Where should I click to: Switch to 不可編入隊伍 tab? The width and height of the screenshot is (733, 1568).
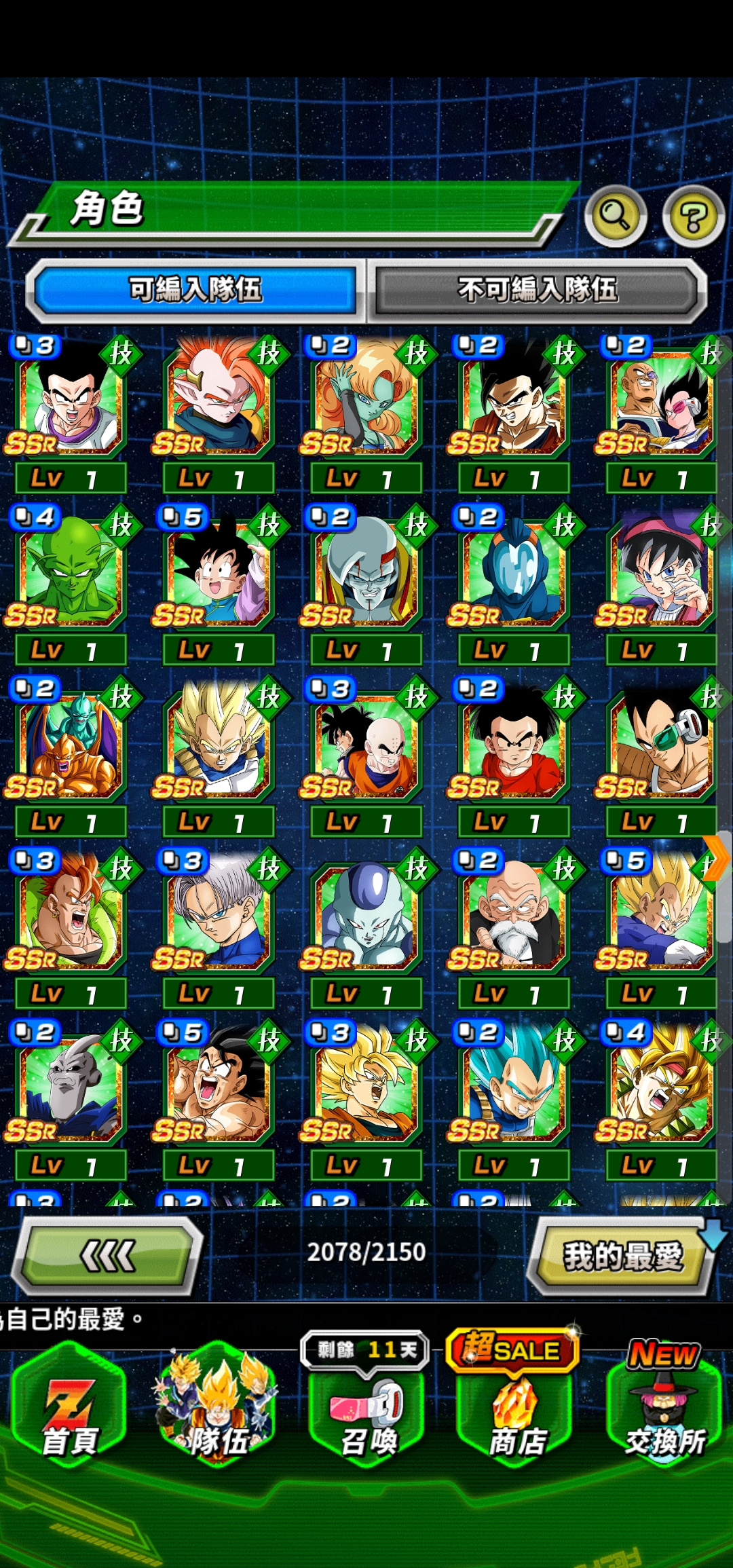point(538,290)
